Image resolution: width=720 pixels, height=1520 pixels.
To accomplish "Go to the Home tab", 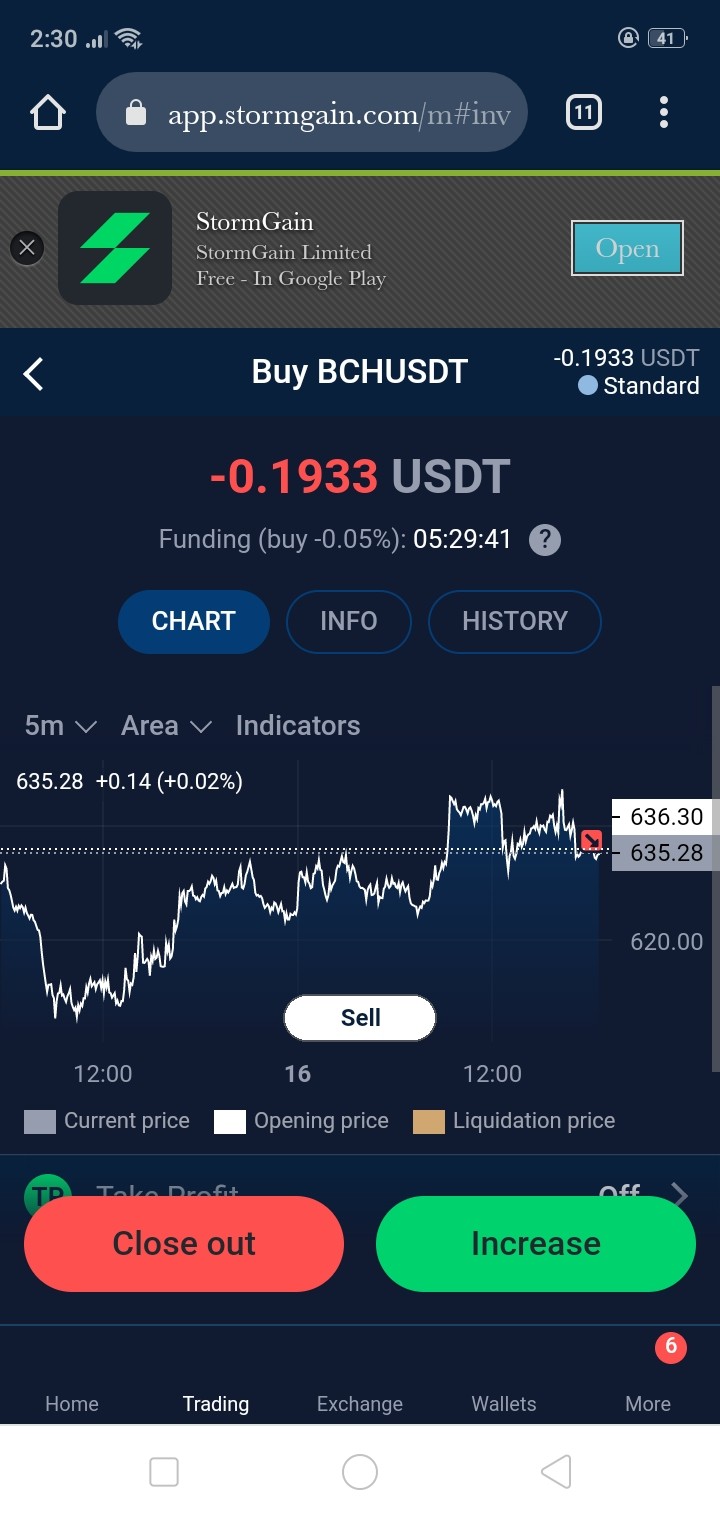I will pos(72,1404).
